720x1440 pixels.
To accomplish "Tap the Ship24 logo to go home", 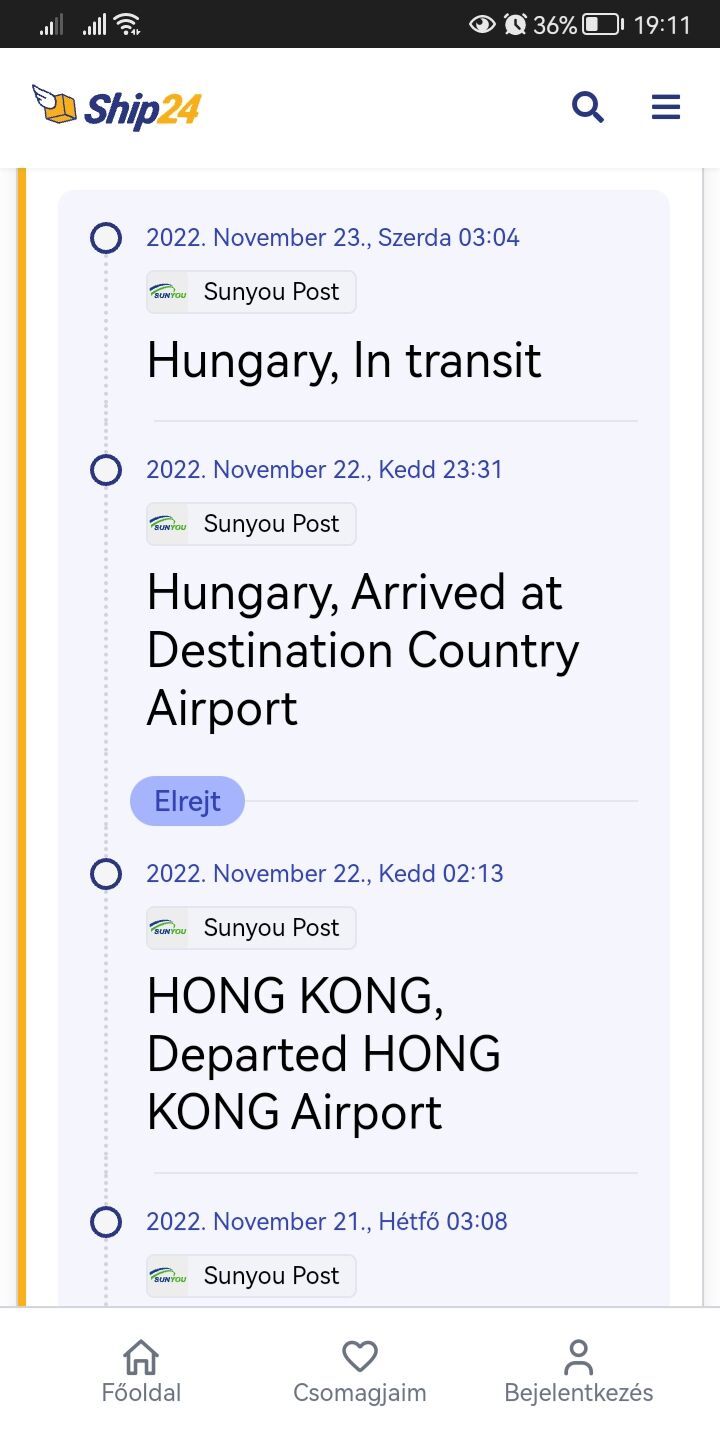I will [x=117, y=108].
